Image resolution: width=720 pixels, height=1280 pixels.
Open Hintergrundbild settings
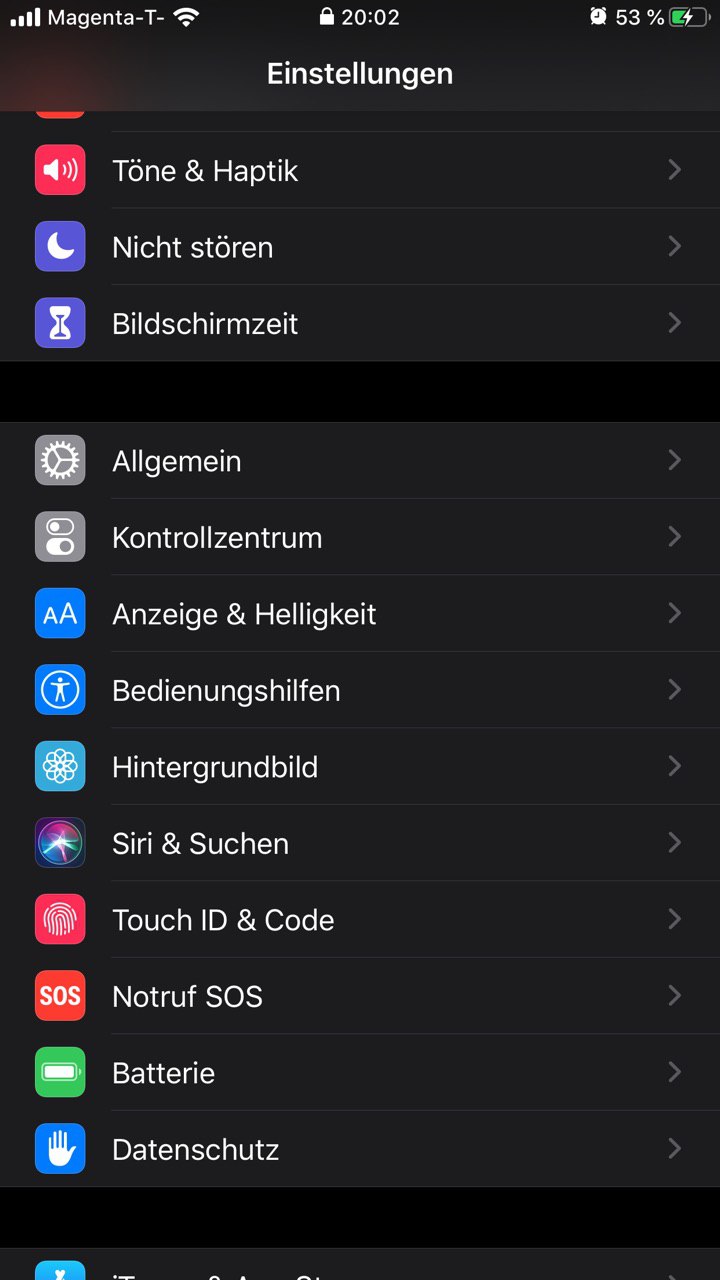tap(360, 767)
